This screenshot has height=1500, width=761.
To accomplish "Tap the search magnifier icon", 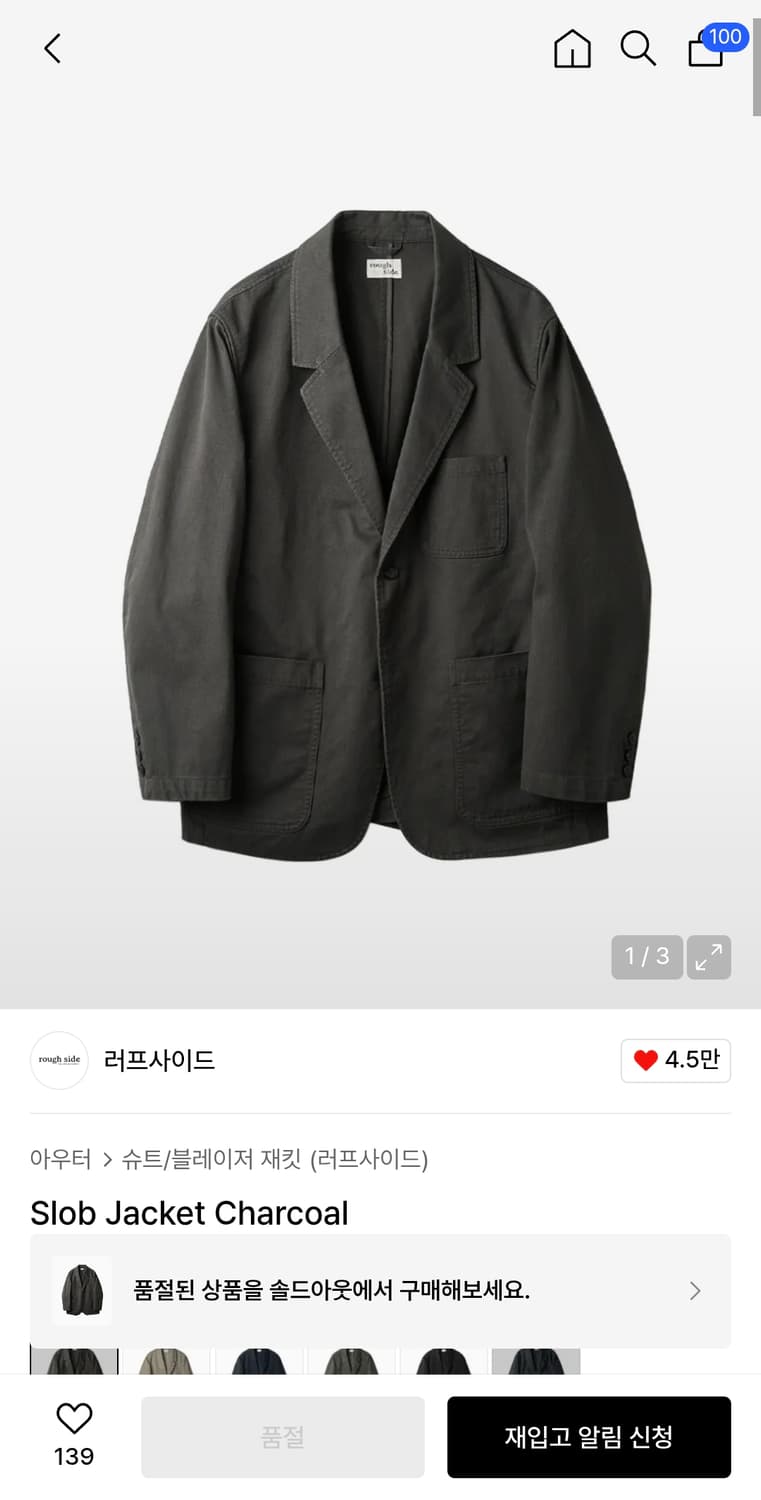I will click(x=638, y=48).
